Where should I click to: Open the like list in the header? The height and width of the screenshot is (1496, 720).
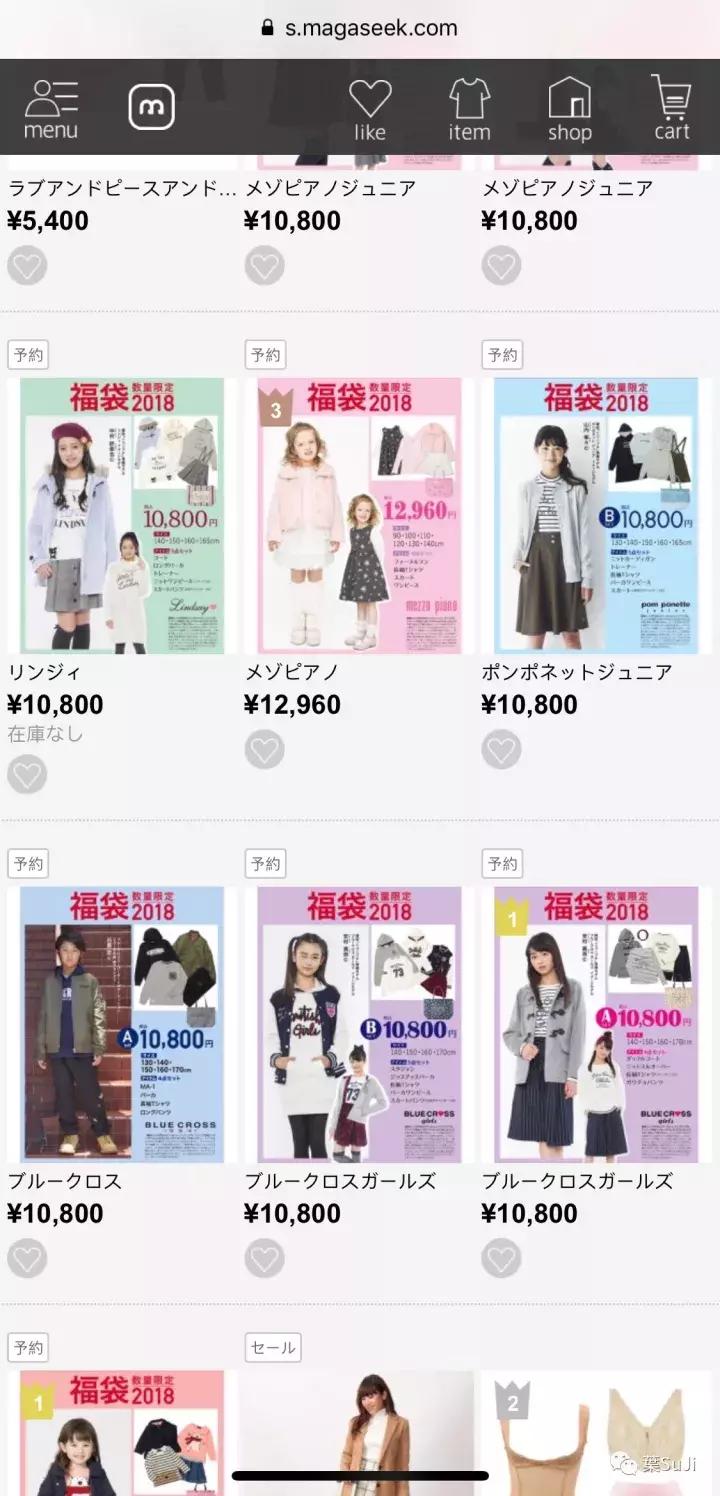[369, 108]
